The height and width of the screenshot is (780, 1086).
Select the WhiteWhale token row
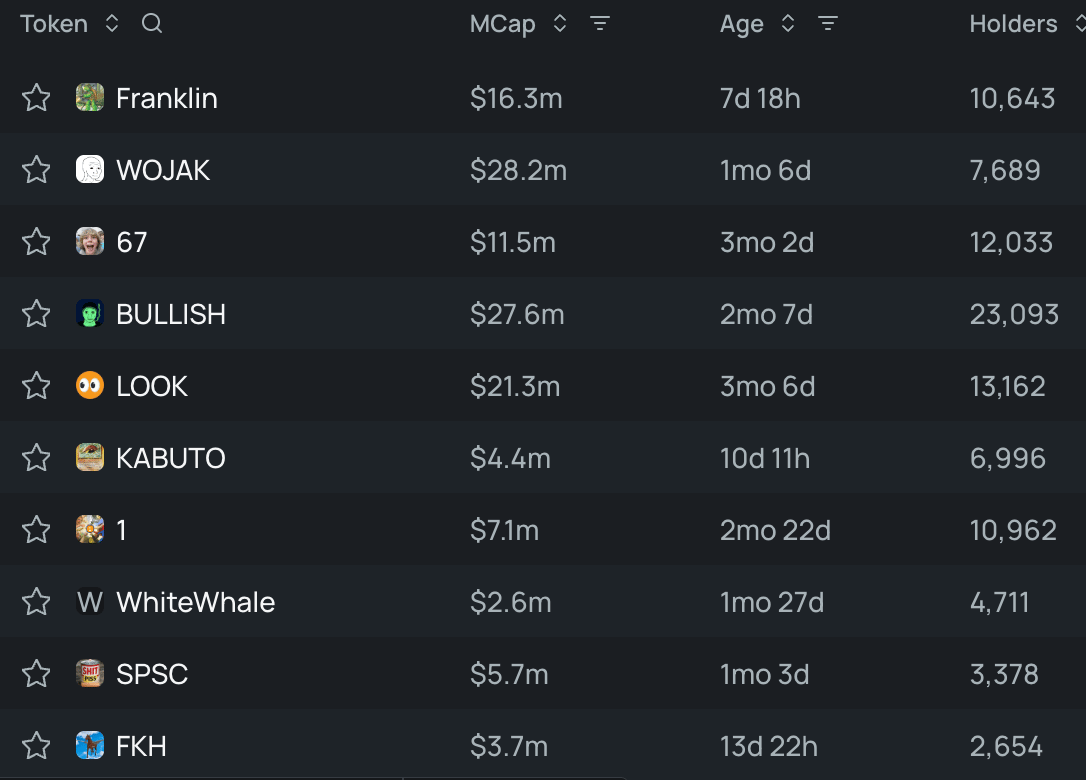click(195, 602)
